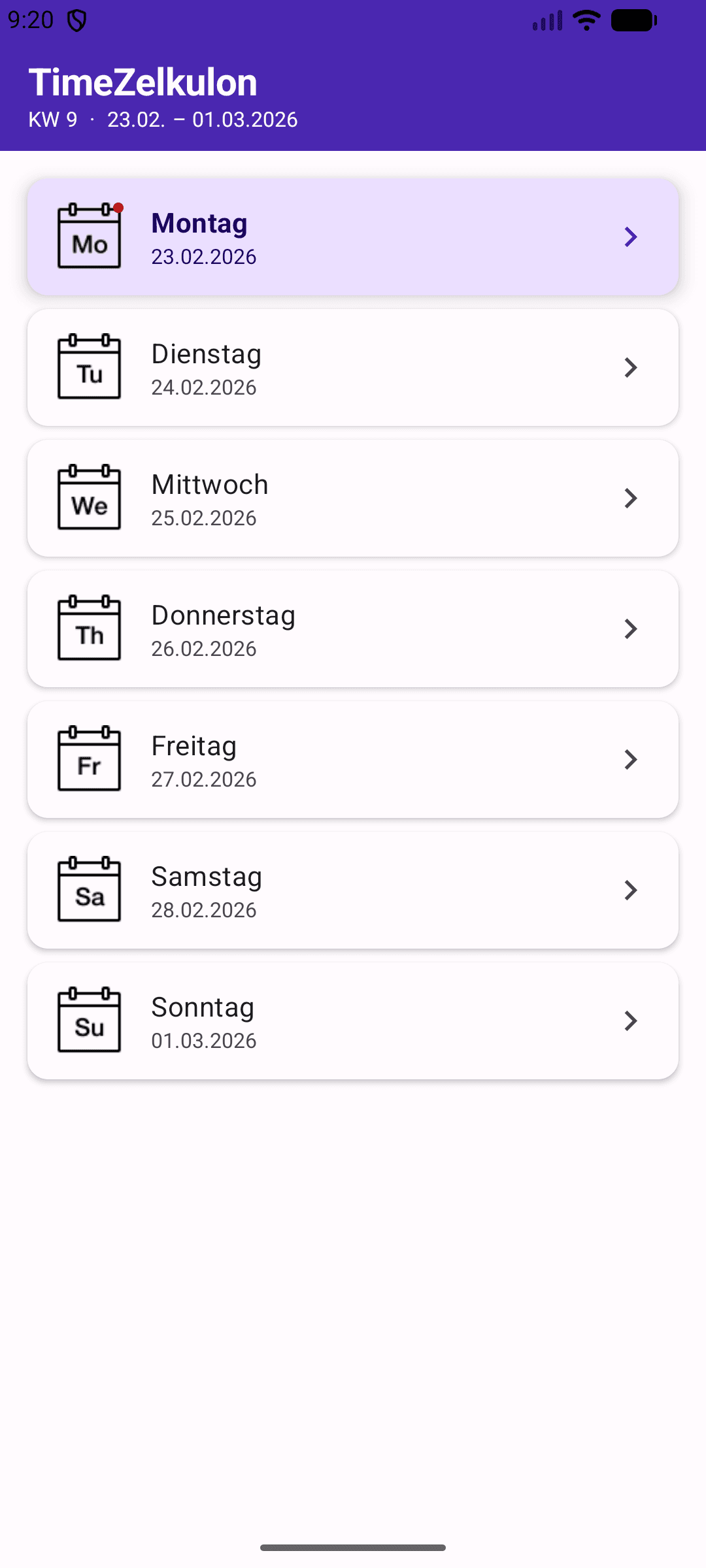Tap the red notification dot on Montag
Screen dimensions: 706x1568
click(x=118, y=208)
